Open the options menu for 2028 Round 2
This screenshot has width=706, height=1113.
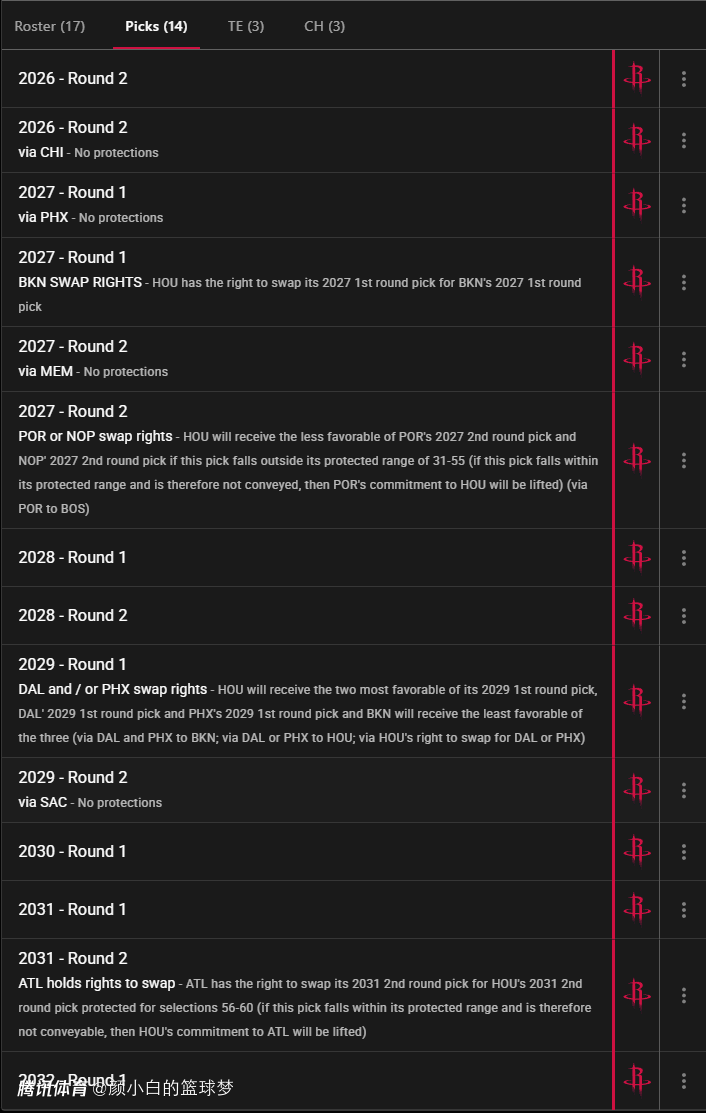[683, 615]
